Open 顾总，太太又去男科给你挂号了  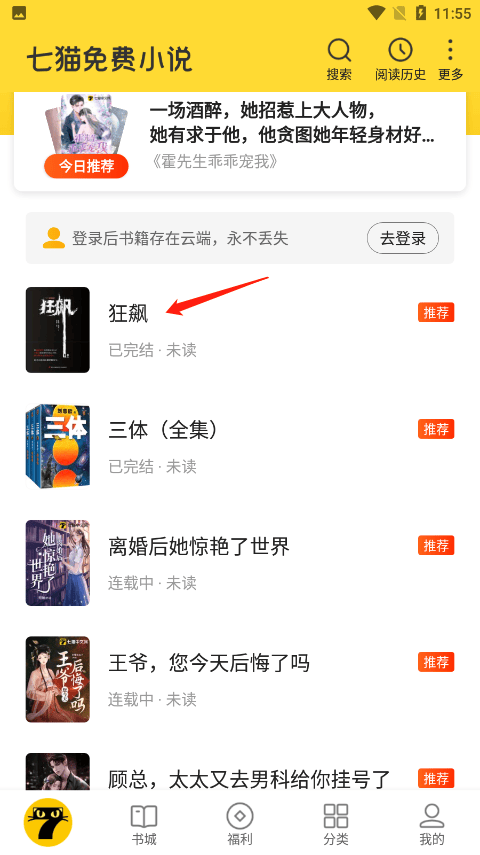coord(240,772)
